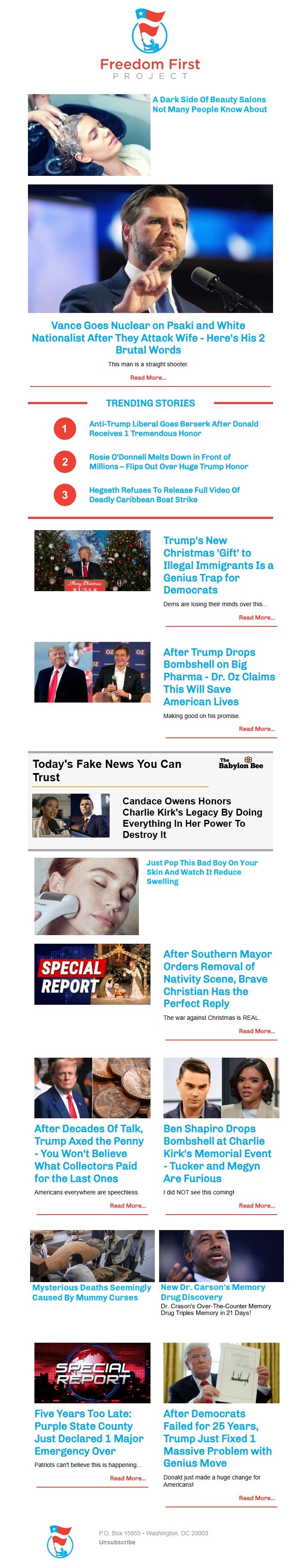Screen dimensions: 301x1568
Task: Tap Read More under the Vance article
Action: pos(148,377)
